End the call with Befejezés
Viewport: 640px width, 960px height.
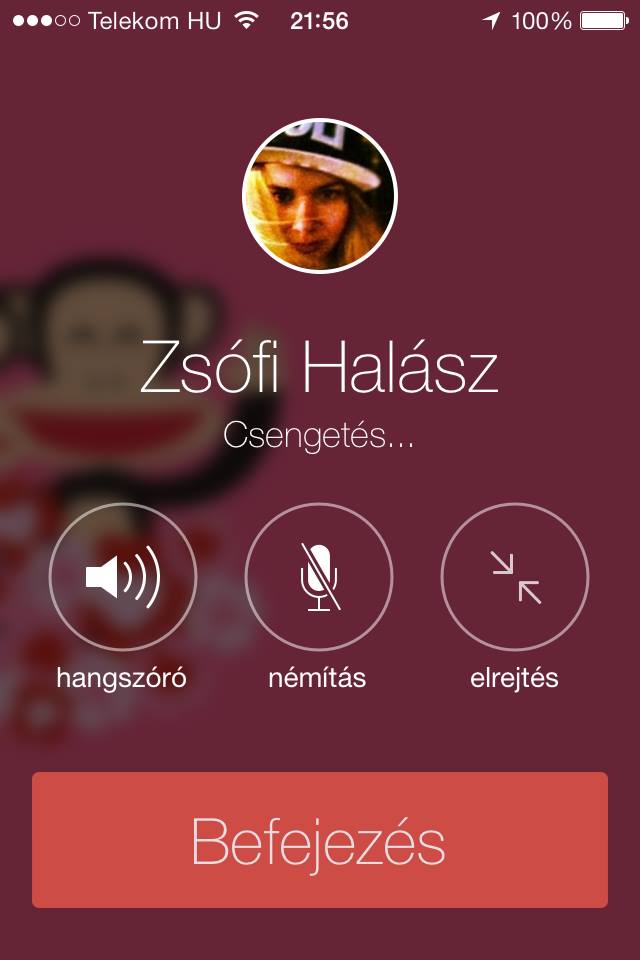(x=320, y=840)
